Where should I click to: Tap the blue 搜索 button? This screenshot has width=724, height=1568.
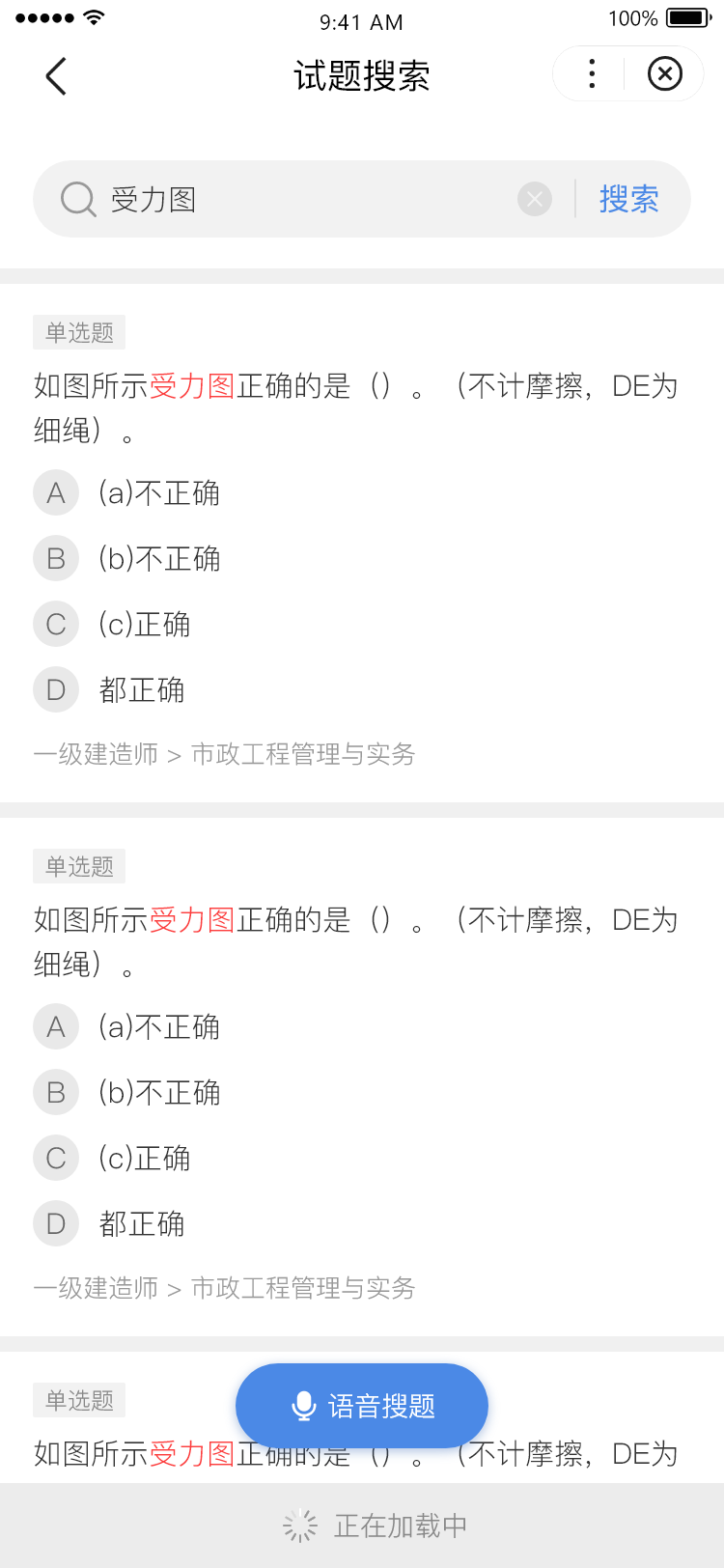point(628,200)
